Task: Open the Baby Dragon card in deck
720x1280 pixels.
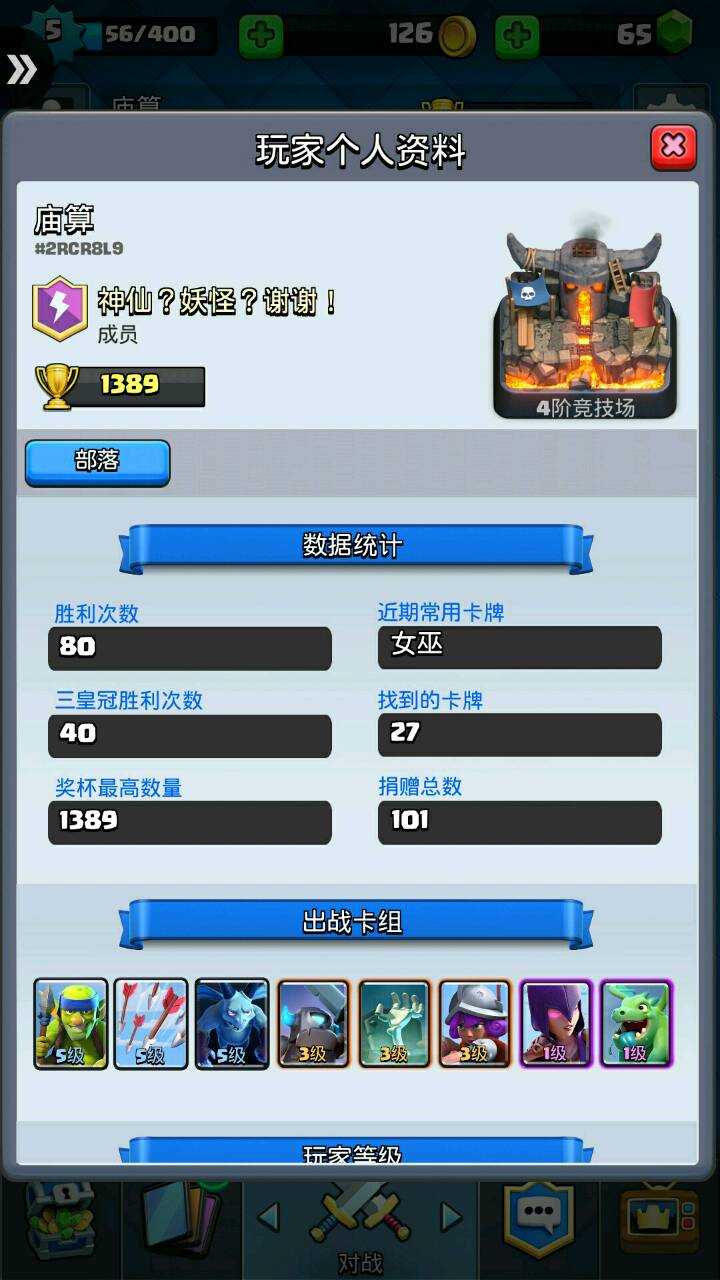Action: point(637,1023)
